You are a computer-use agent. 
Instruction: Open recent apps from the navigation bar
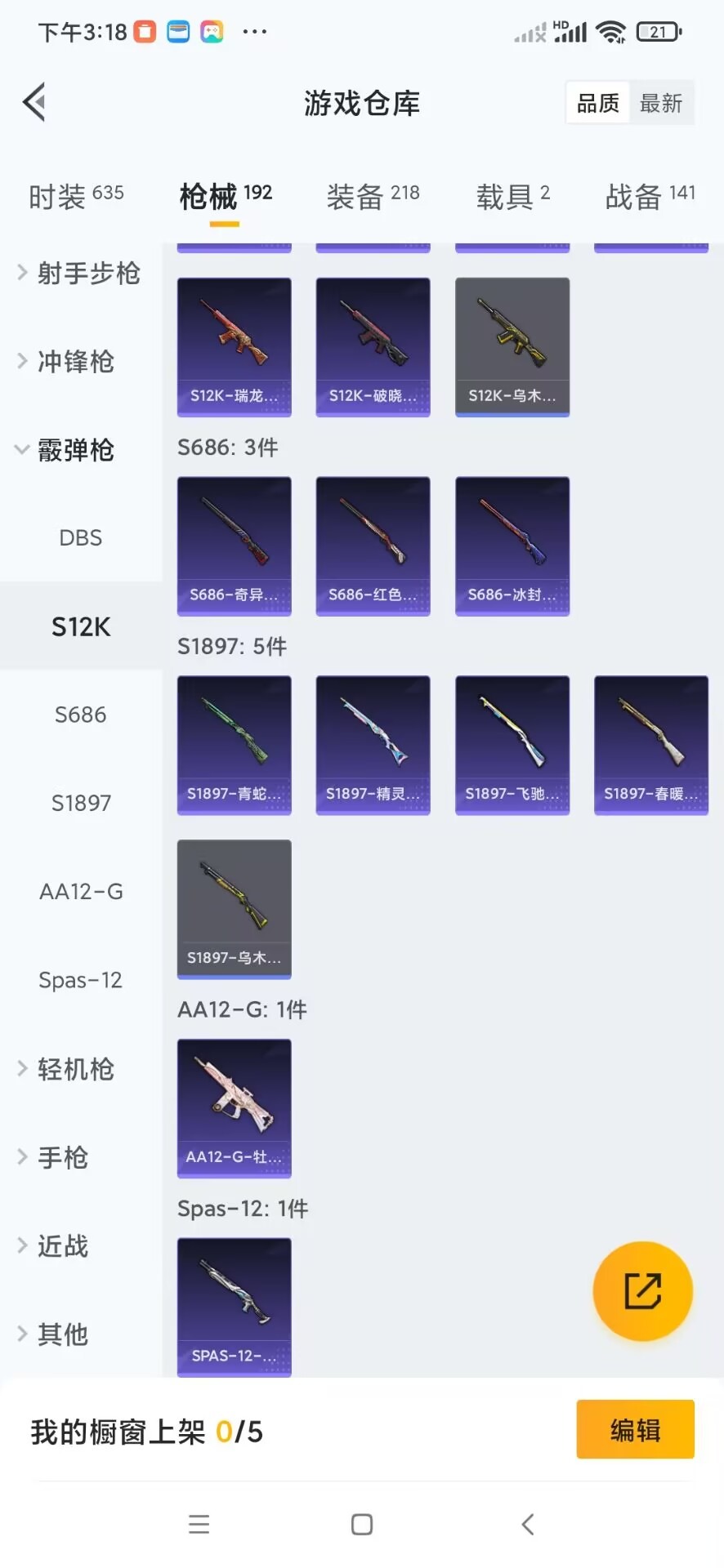pyautogui.click(x=199, y=1523)
